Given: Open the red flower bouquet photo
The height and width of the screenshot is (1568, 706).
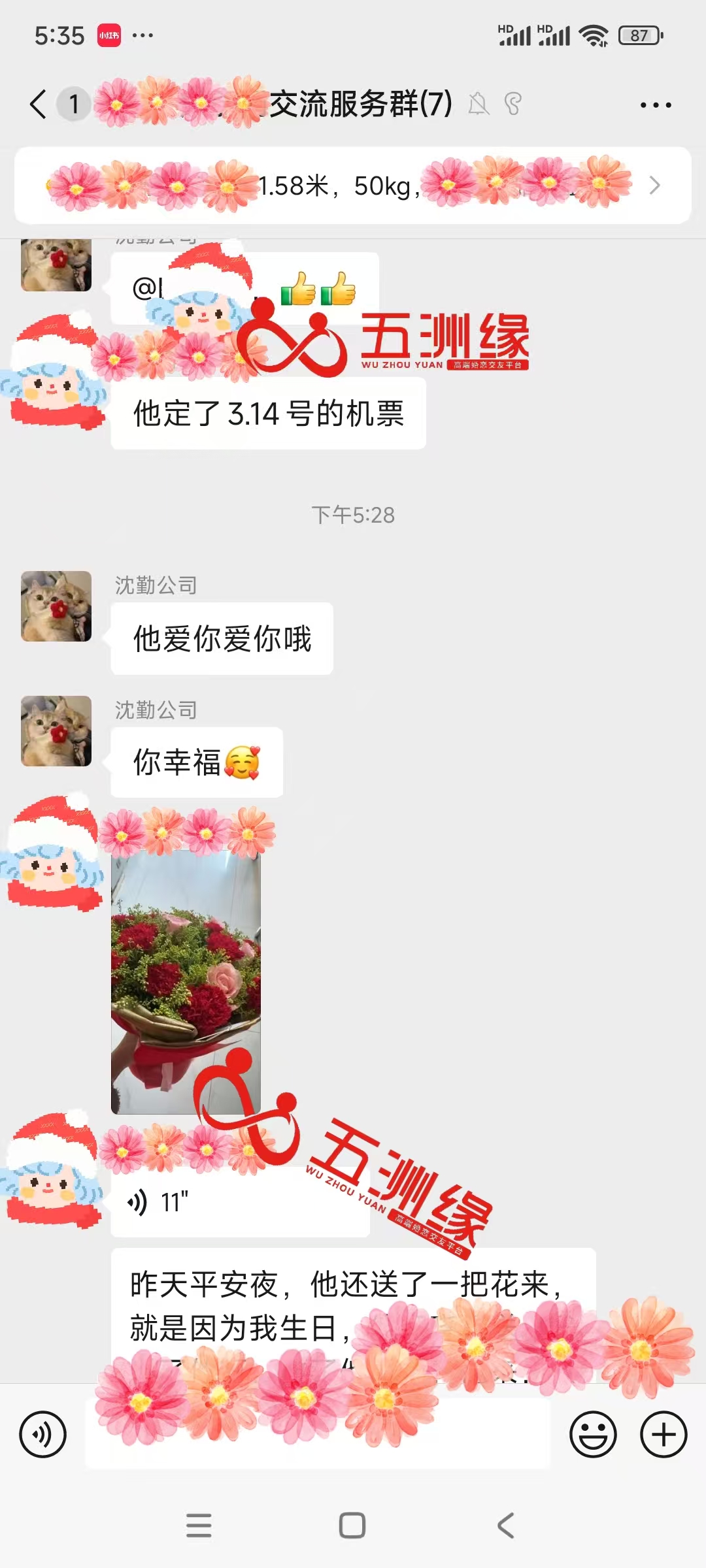Looking at the screenshot, I should (x=186, y=981).
